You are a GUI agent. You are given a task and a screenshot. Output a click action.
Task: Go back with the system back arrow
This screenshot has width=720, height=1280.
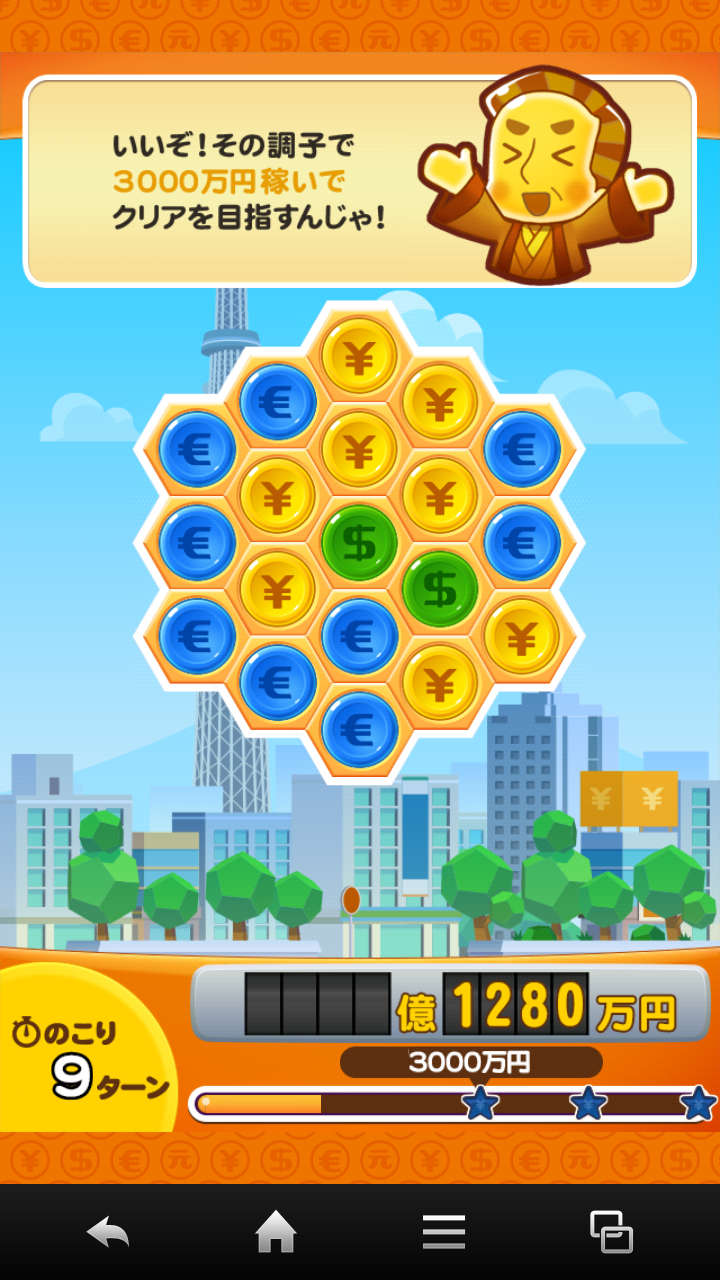tap(108, 1232)
